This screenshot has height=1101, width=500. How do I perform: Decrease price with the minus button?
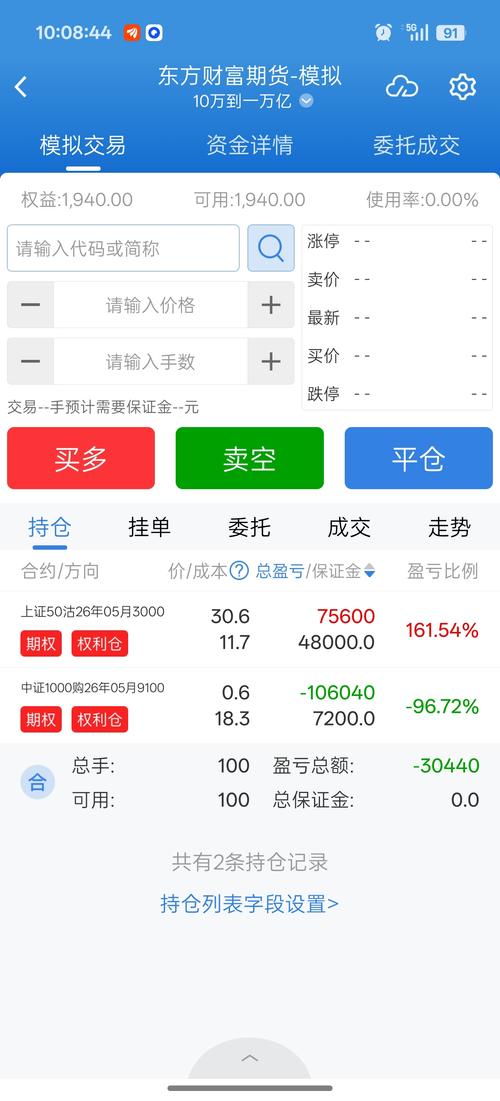31,305
